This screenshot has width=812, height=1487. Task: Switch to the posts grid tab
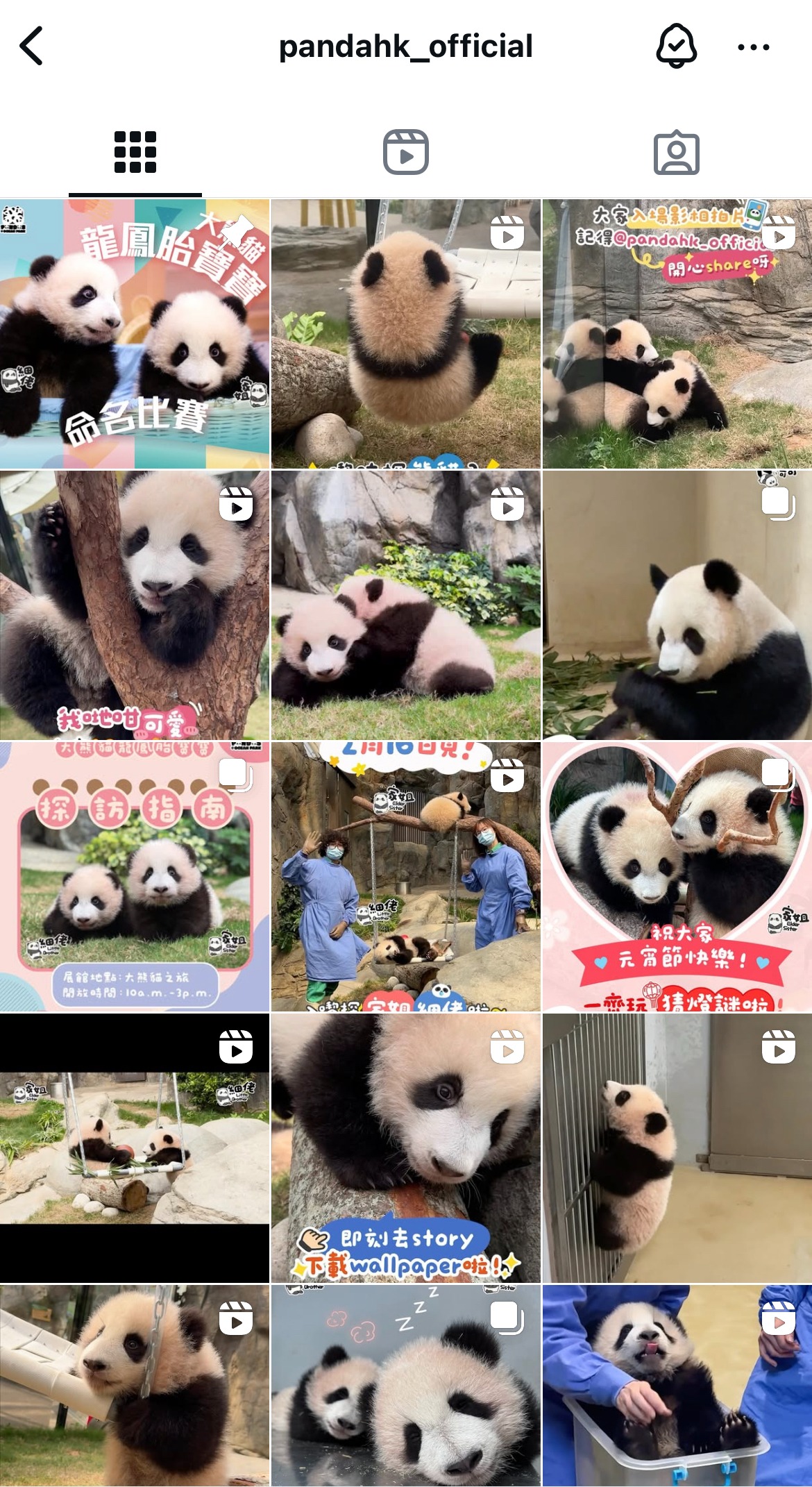click(135, 152)
